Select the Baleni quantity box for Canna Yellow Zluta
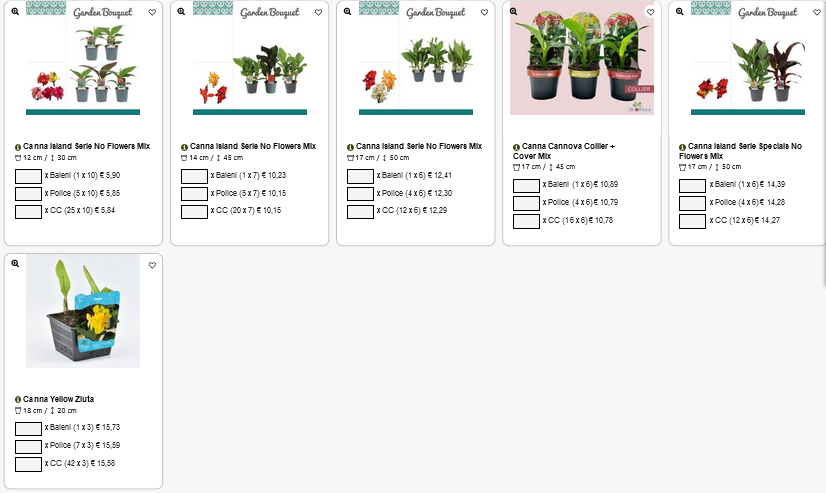This screenshot has width=826, height=493. (x=29, y=428)
